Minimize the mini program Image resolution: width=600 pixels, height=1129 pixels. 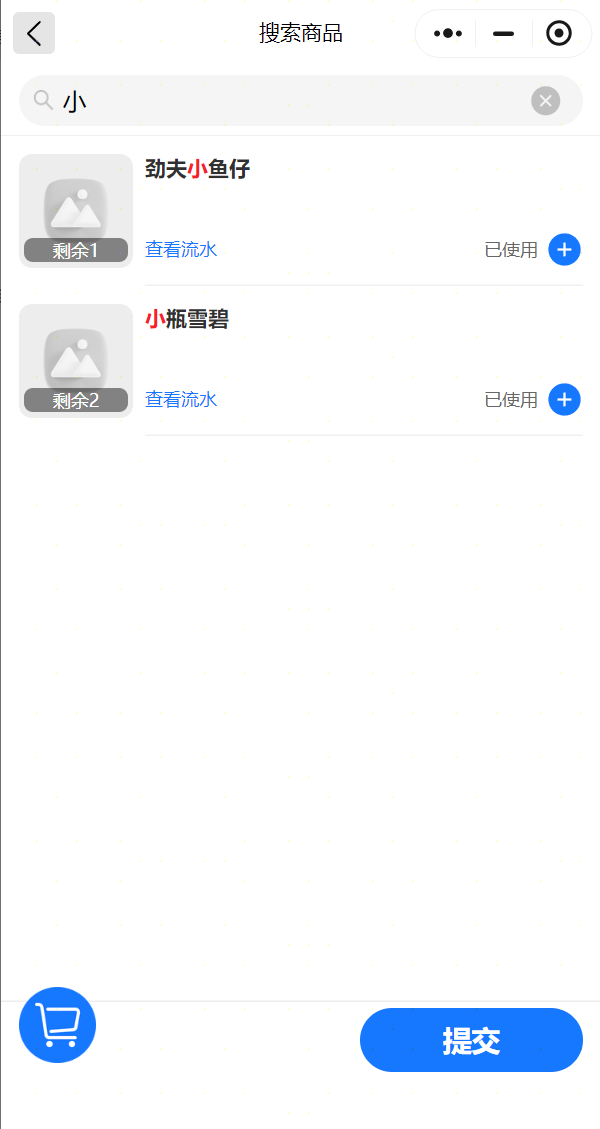pyautogui.click(x=503, y=33)
